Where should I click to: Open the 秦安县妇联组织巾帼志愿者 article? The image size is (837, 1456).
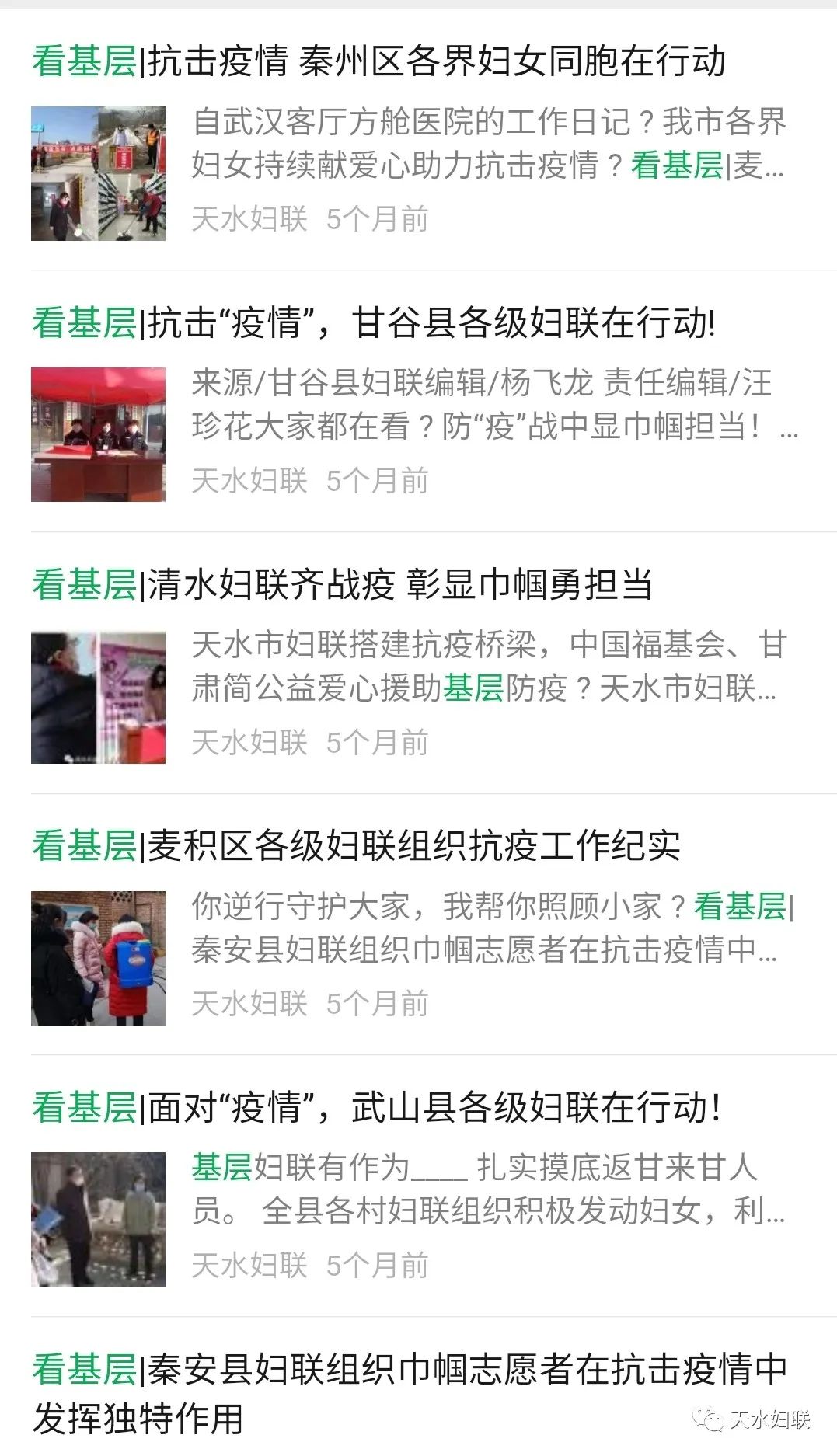[x=409, y=1392]
